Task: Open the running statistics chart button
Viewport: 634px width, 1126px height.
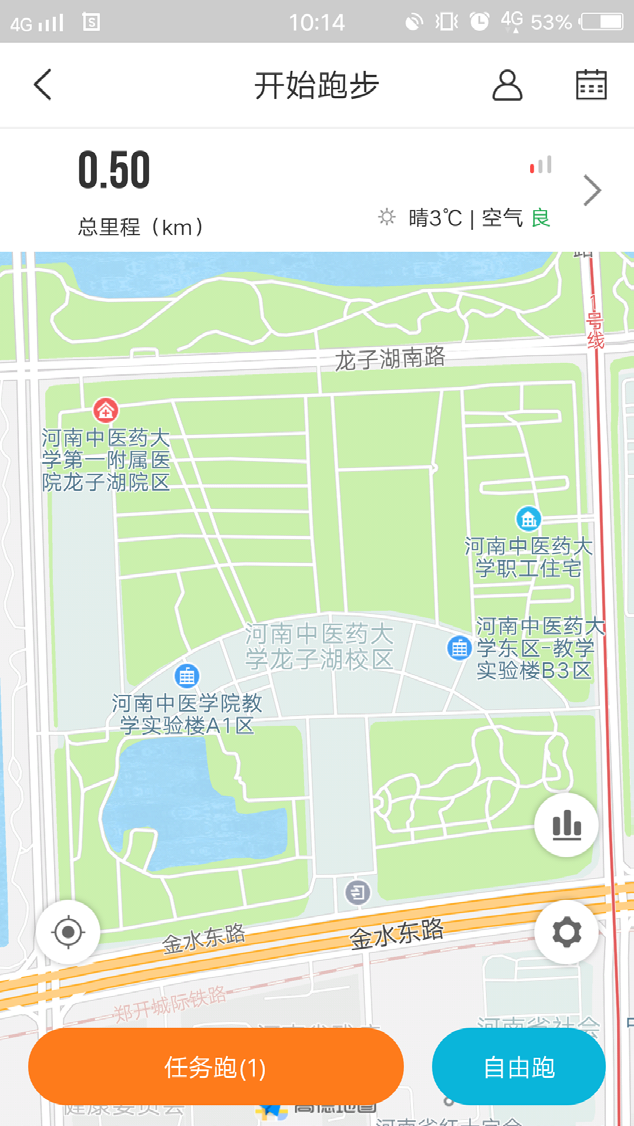Action: [x=567, y=825]
